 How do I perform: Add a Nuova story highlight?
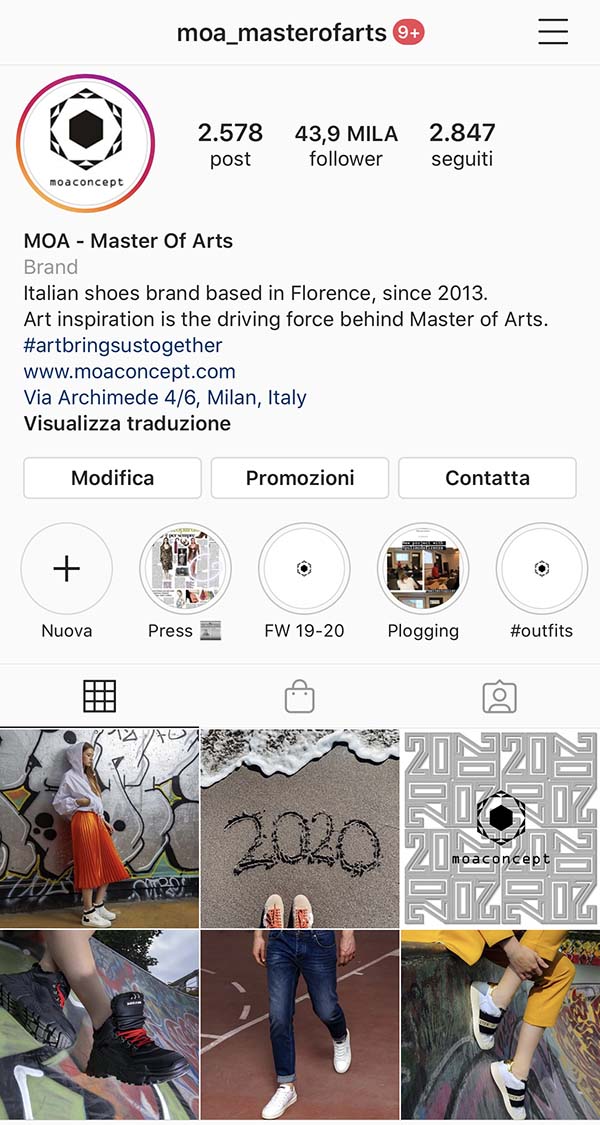(x=67, y=569)
